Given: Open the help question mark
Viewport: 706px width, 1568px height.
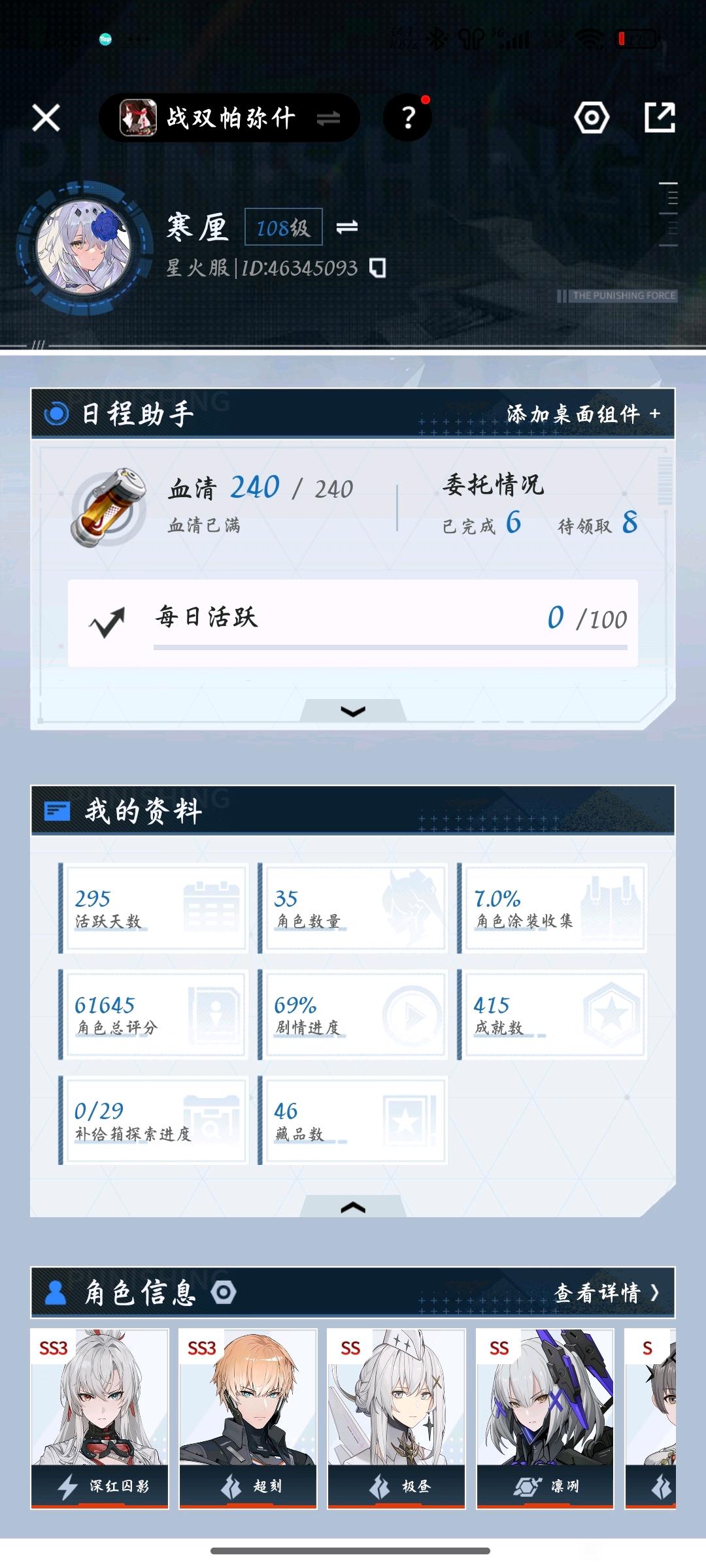Looking at the screenshot, I should click(x=408, y=118).
